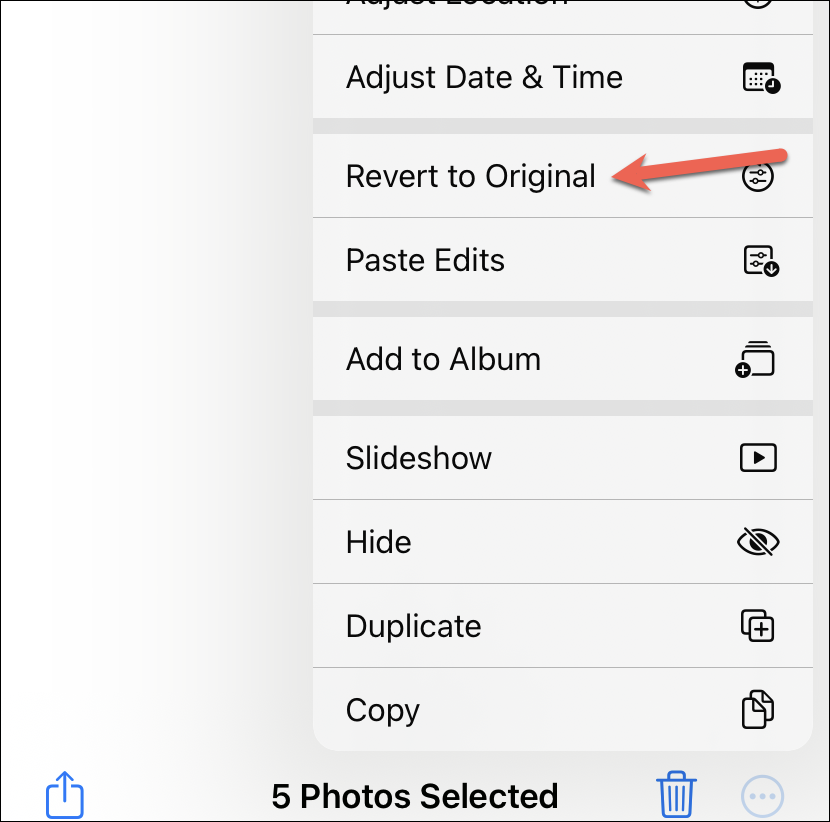The image size is (830, 822).
Task: Start a Slideshow of selected photos
Action: [x=419, y=458]
